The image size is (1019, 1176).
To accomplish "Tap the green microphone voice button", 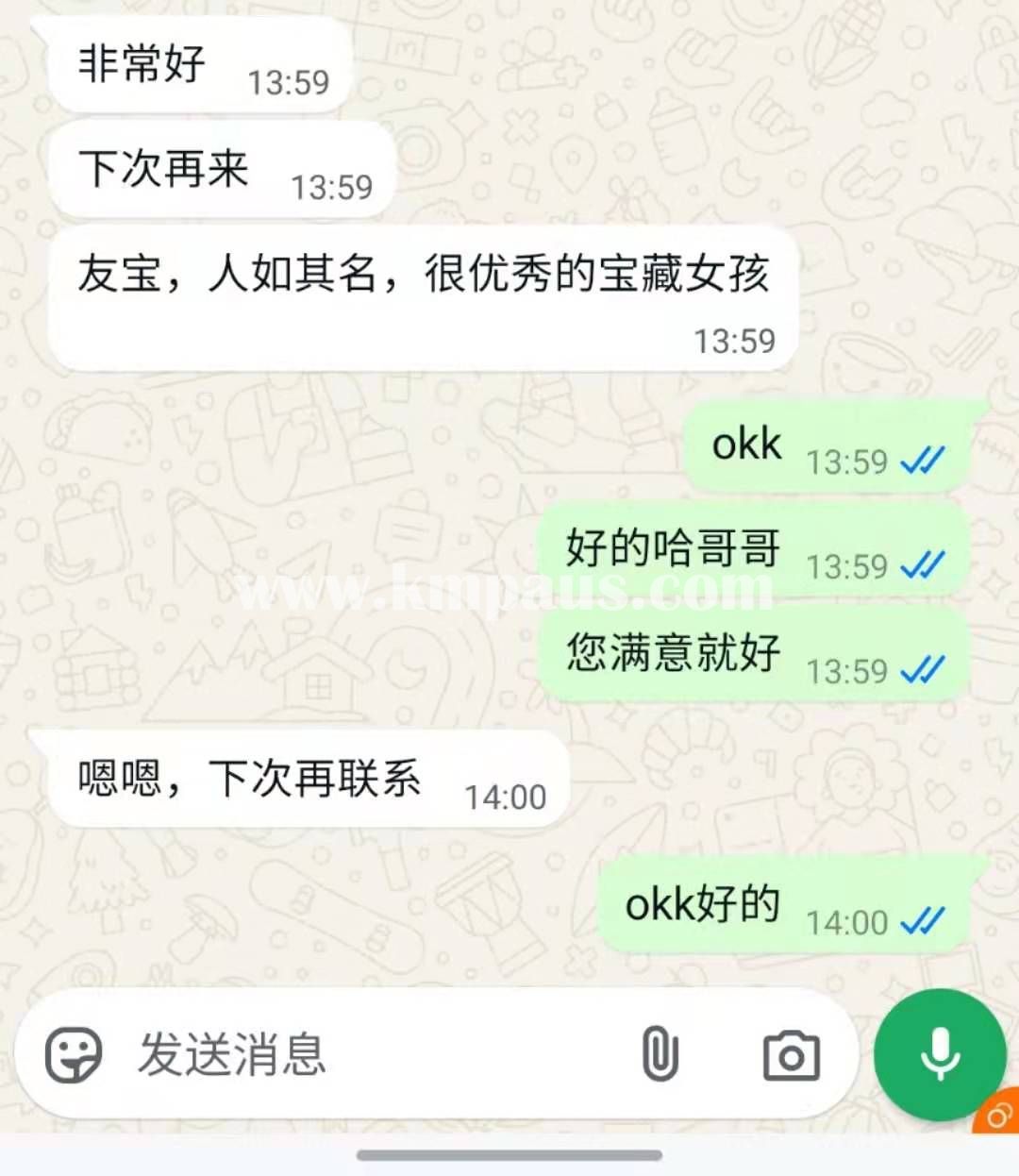I will pyautogui.click(x=940, y=1054).
